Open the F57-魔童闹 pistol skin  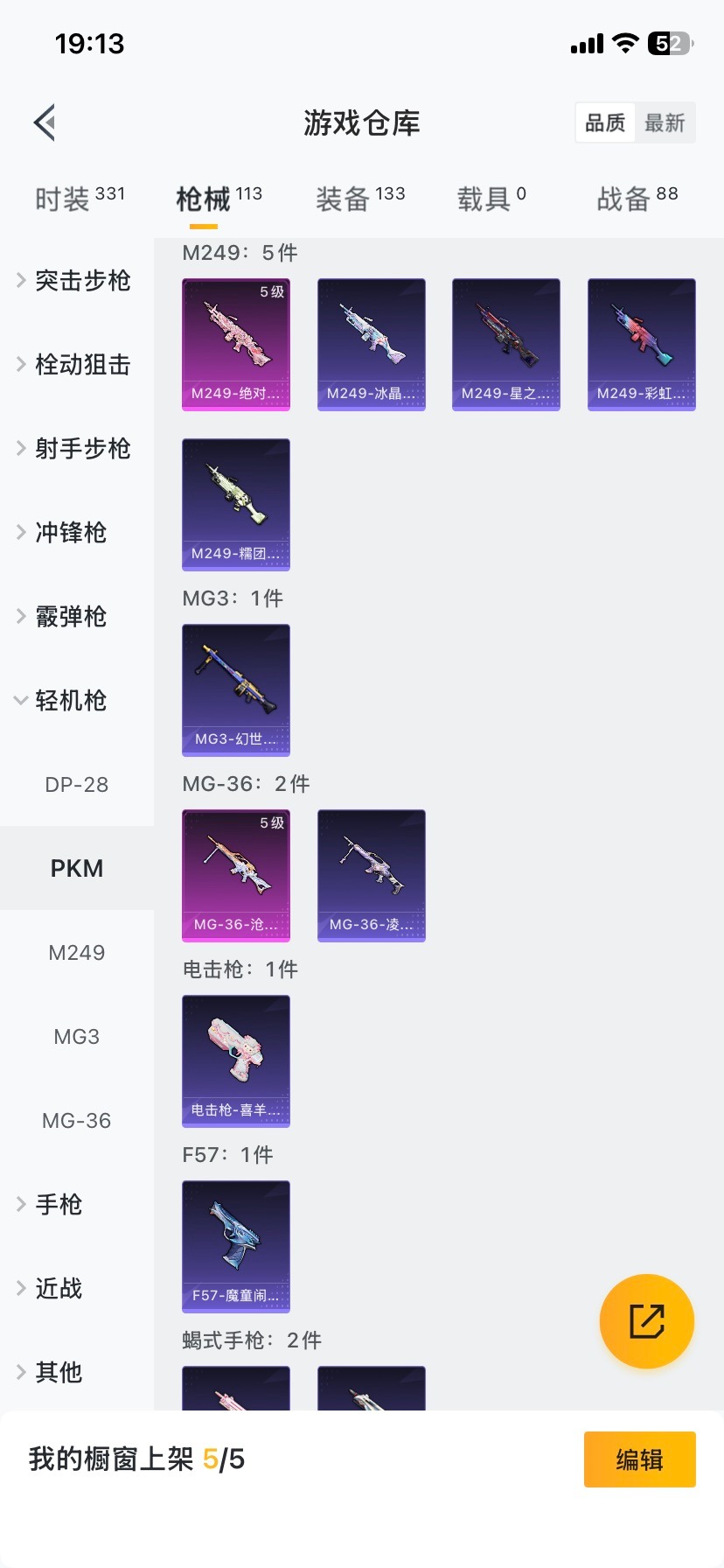tap(236, 1246)
